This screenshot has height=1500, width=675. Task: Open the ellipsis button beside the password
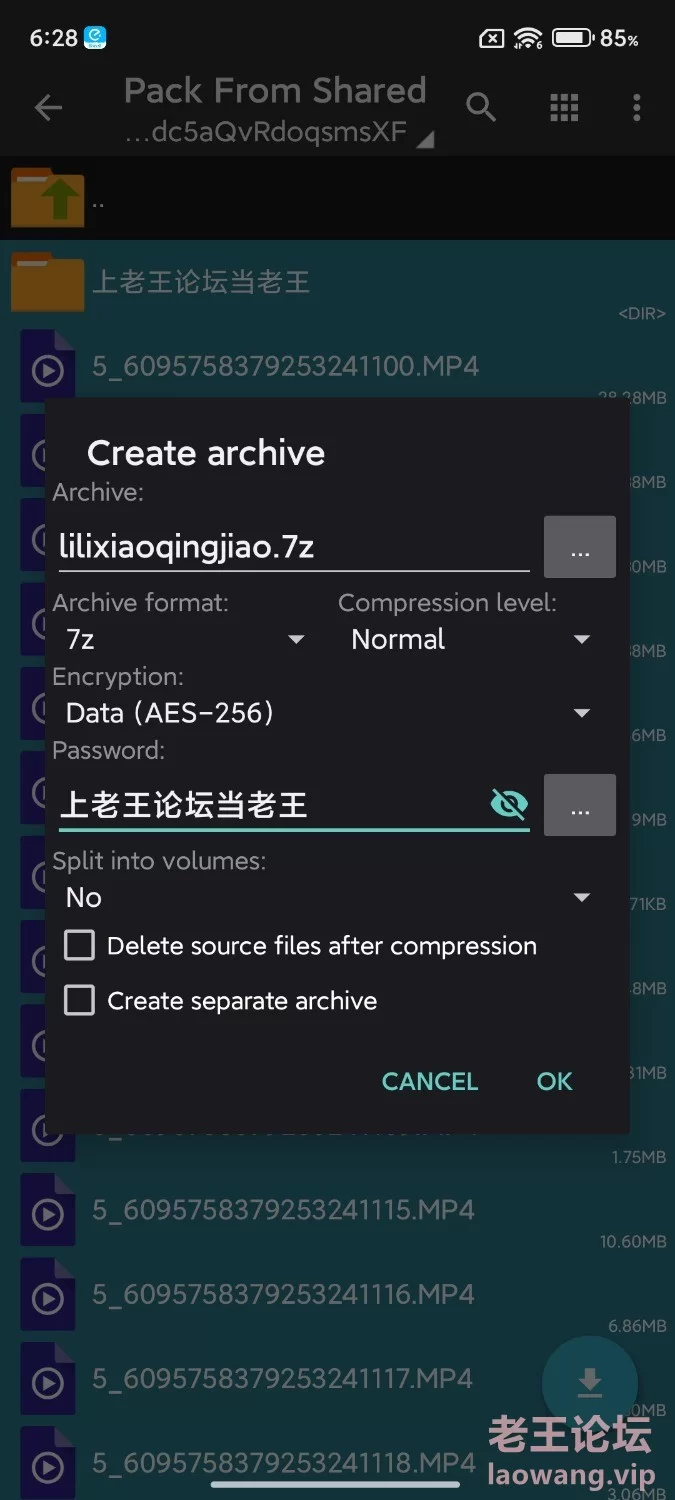tap(580, 805)
